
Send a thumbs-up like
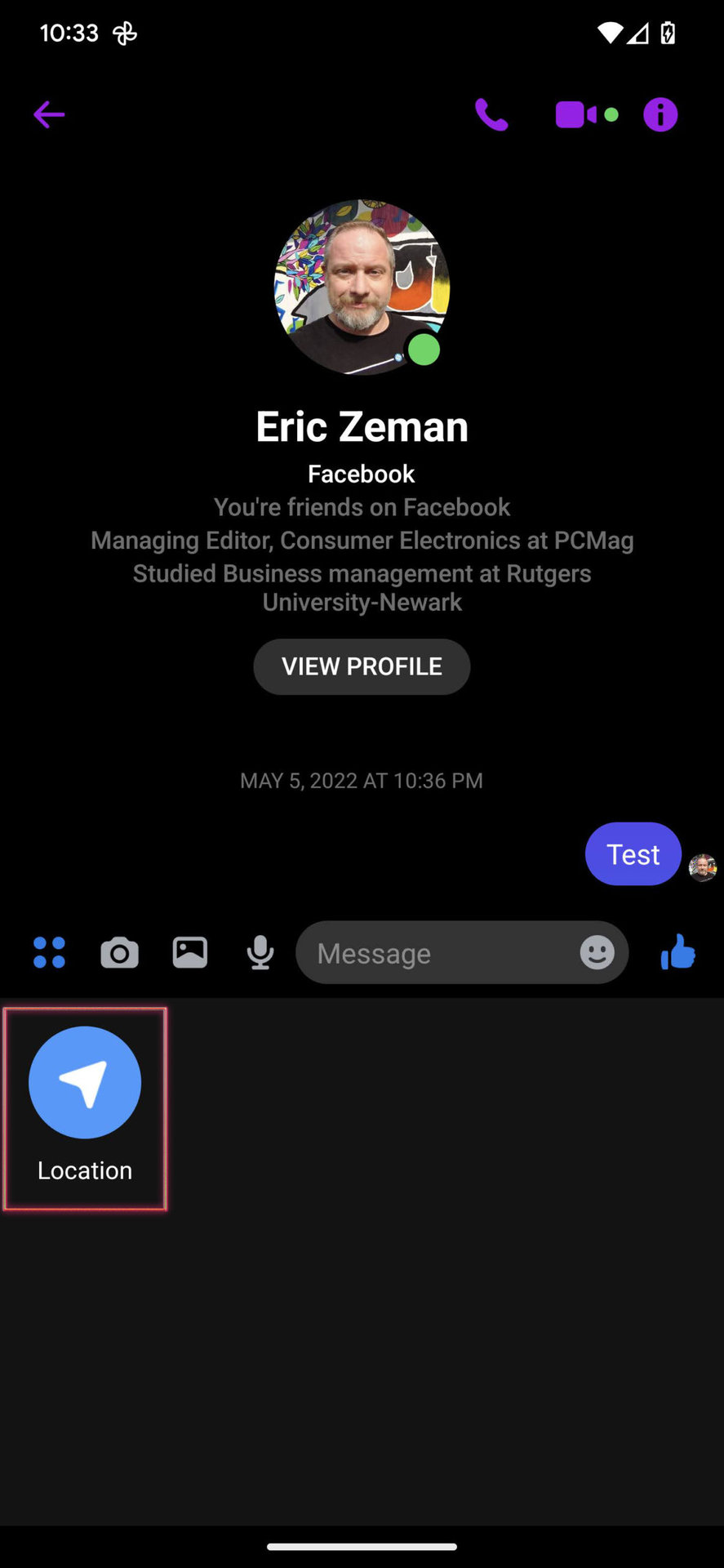point(677,952)
